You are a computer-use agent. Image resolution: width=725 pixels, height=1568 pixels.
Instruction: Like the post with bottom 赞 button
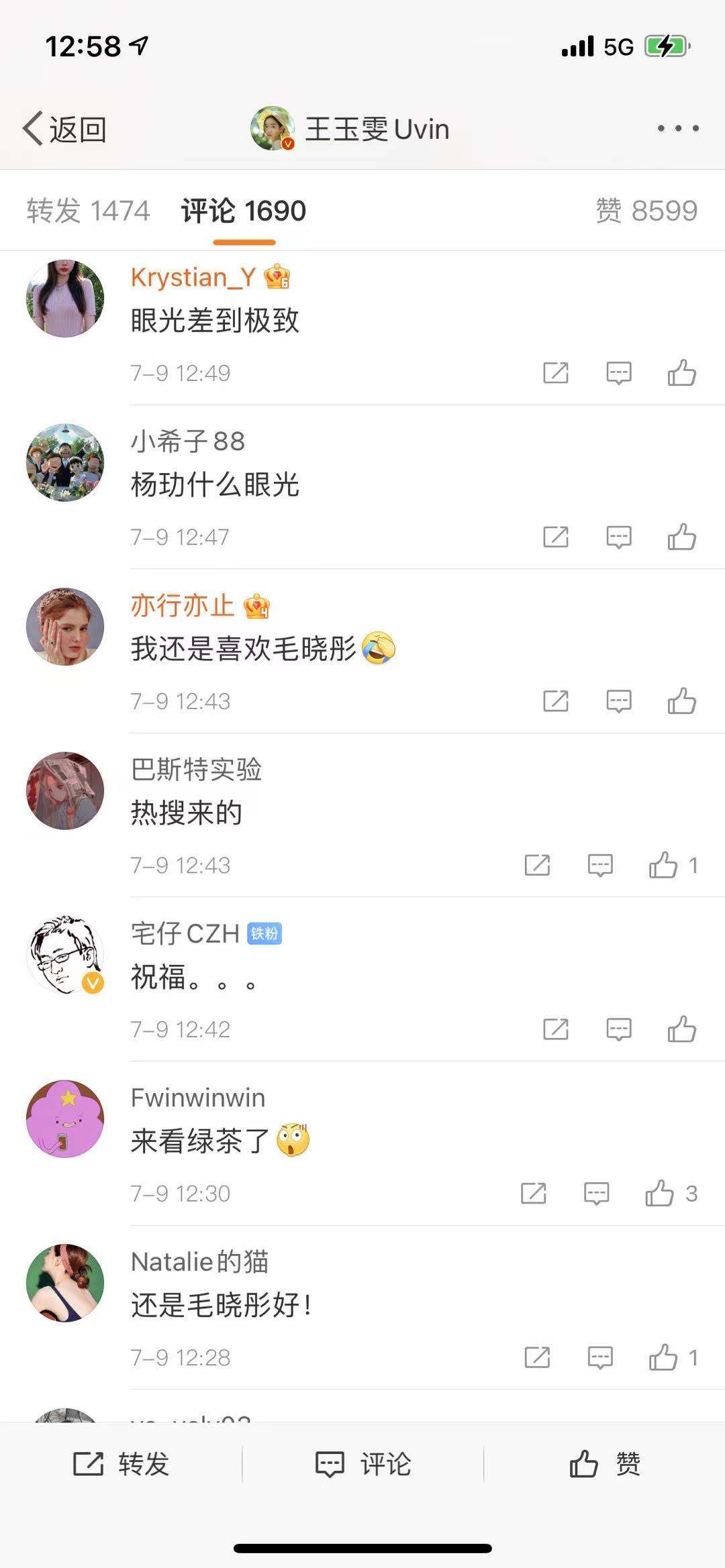click(x=604, y=1464)
